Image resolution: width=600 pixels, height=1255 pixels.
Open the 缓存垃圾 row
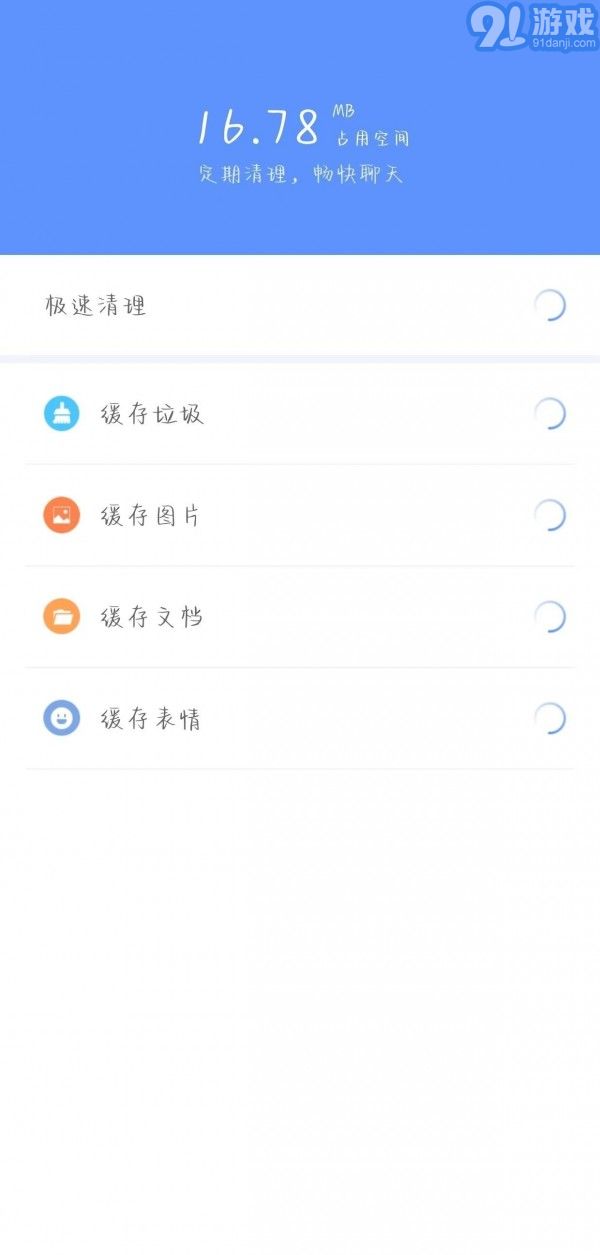[x=300, y=413]
